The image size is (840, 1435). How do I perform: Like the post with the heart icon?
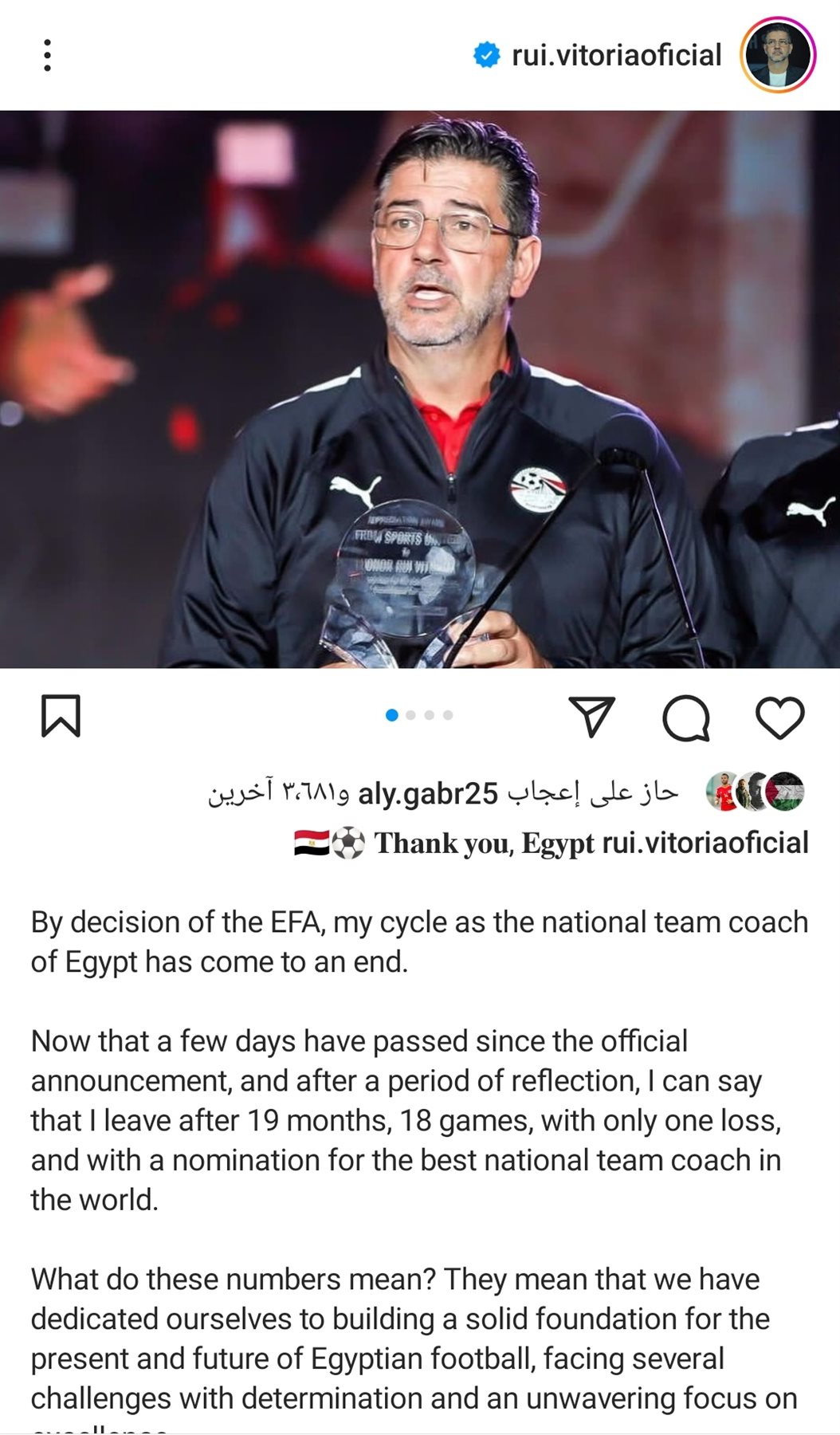click(779, 717)
